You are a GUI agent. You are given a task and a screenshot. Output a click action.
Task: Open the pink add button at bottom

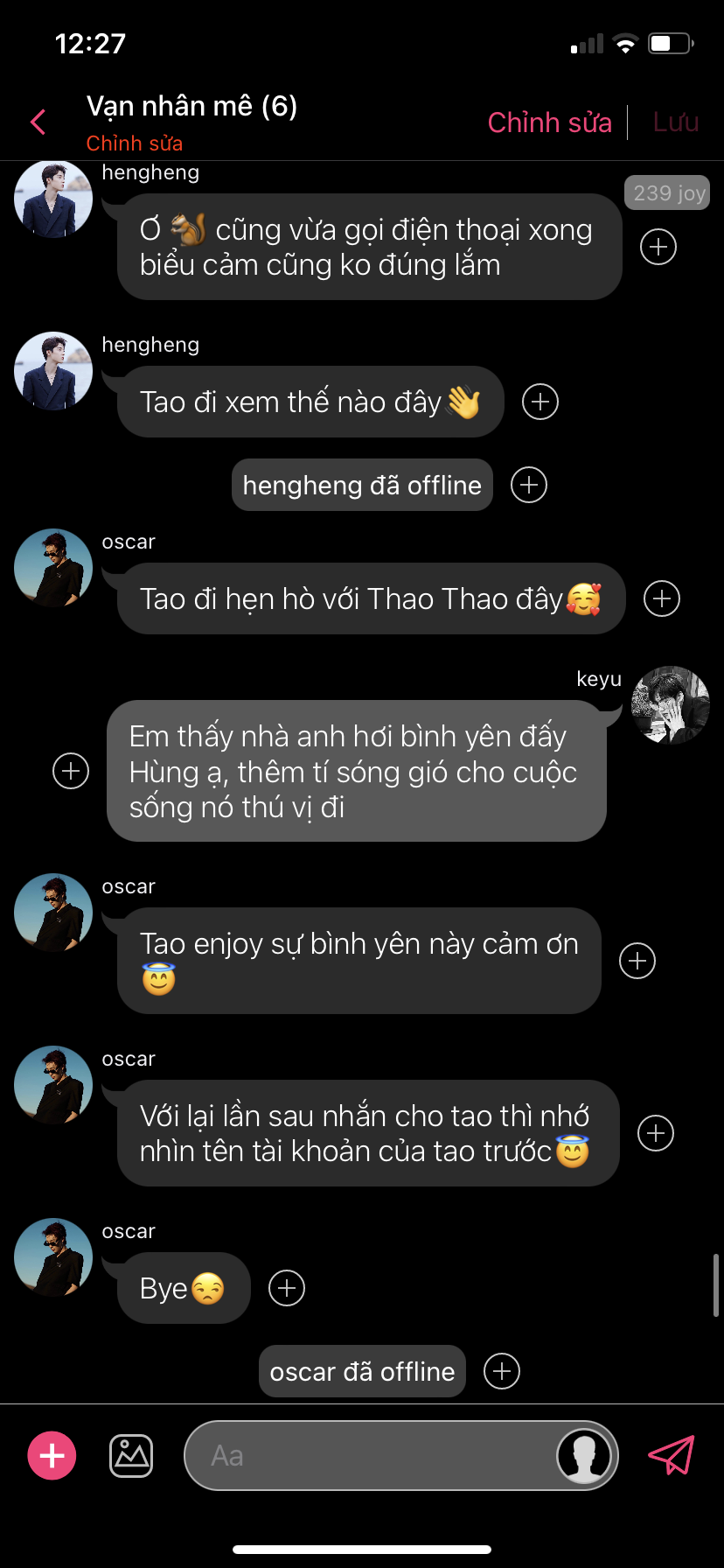52,1456
